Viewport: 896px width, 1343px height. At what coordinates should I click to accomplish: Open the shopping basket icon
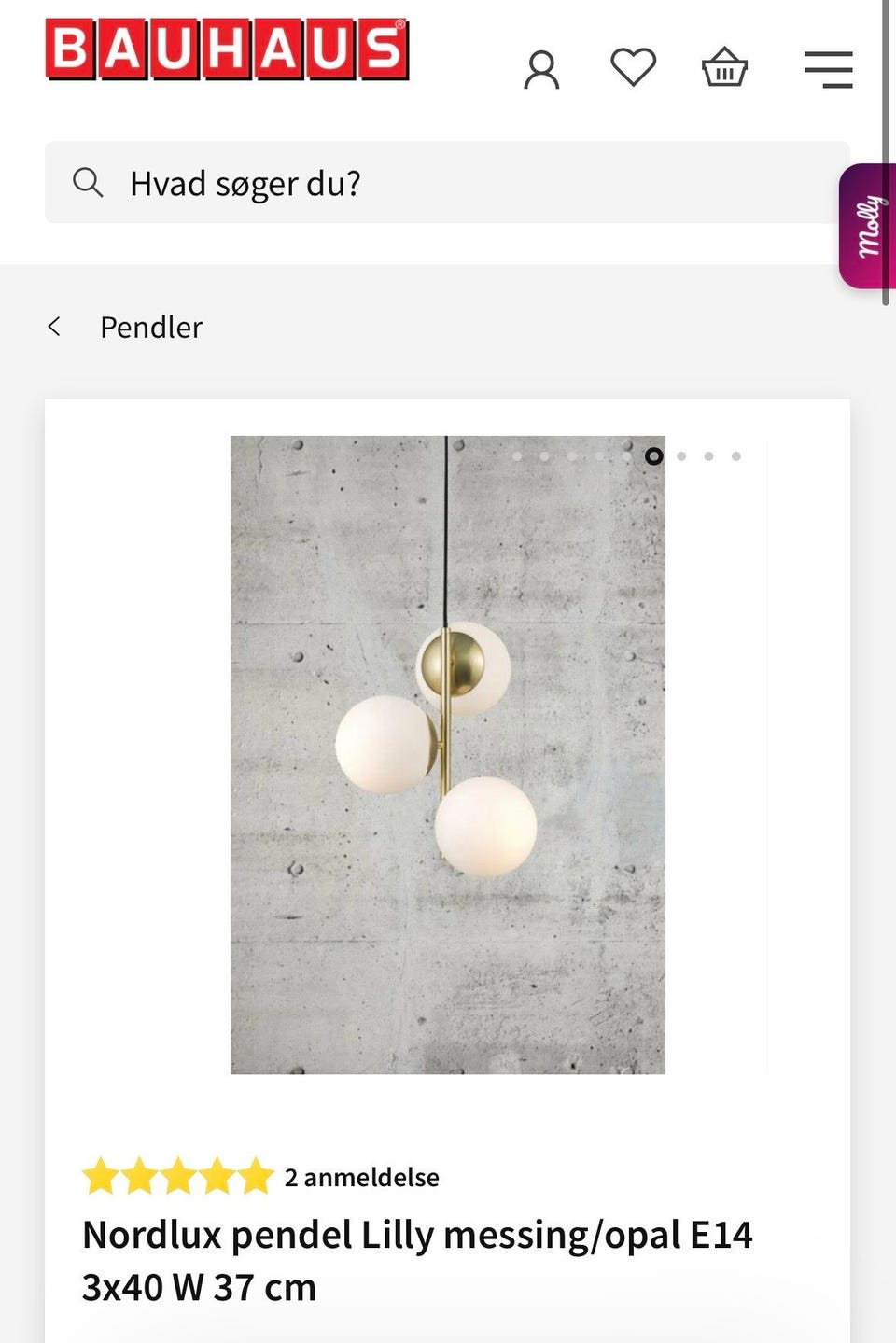tap(727, 68)
